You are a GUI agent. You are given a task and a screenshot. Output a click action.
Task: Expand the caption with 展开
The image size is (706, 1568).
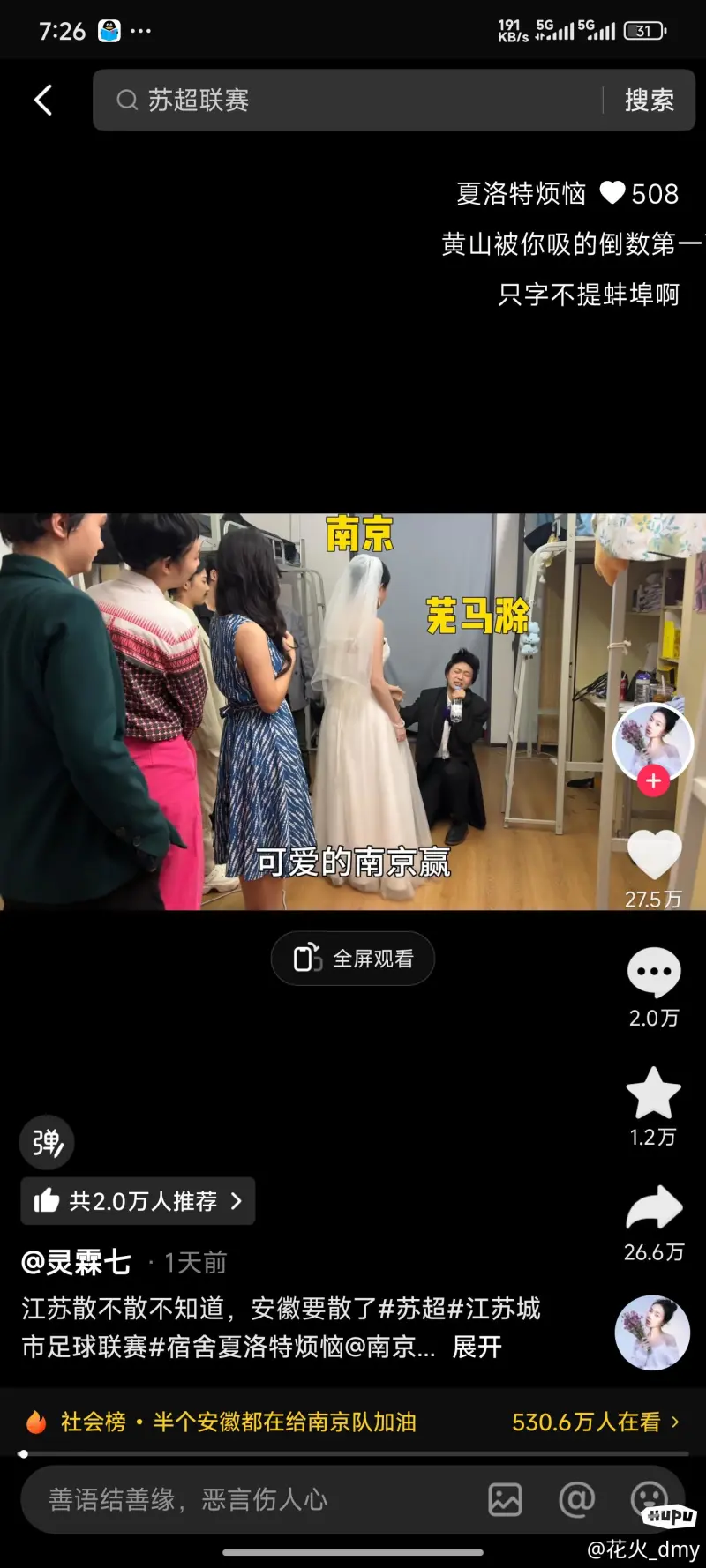pos(477,1347)
